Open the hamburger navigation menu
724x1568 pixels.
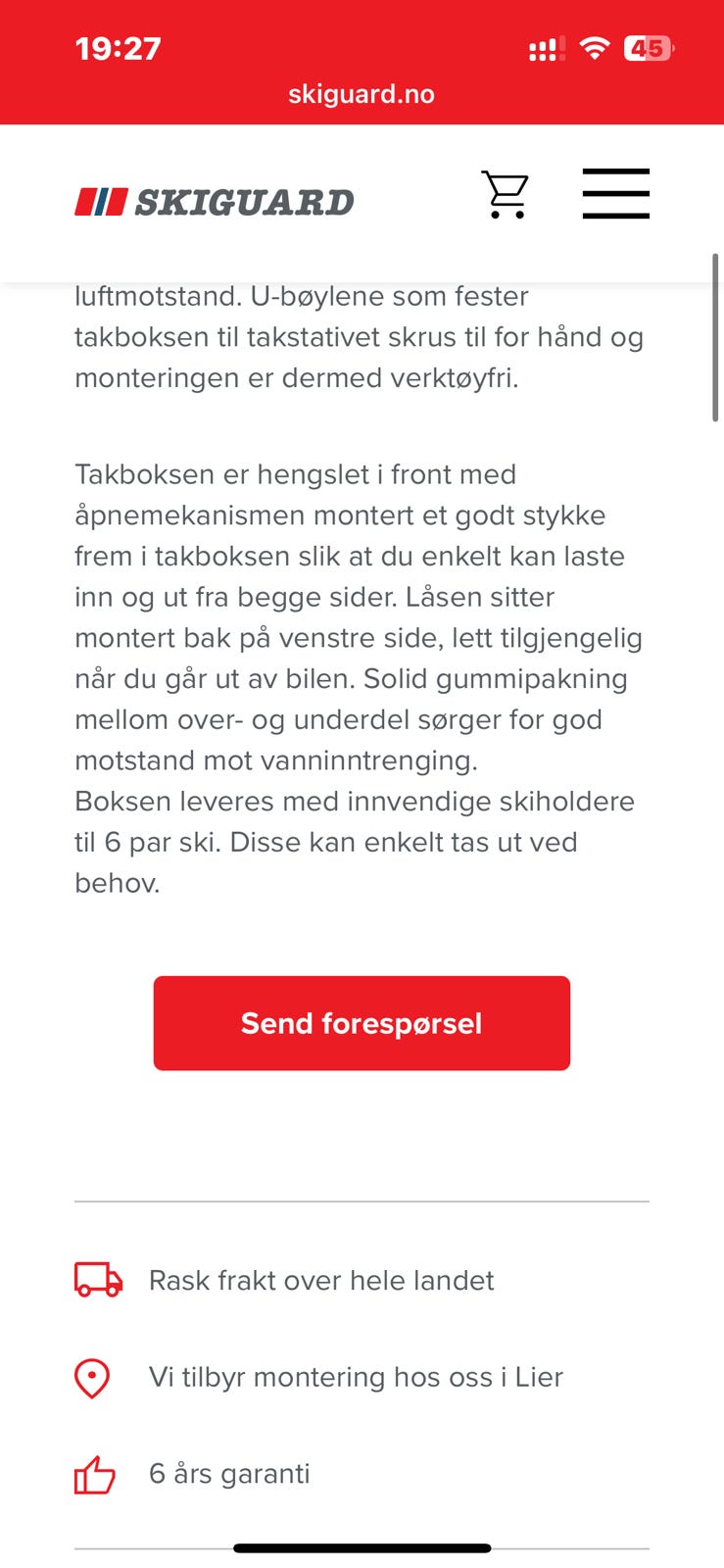pos(615,194)
